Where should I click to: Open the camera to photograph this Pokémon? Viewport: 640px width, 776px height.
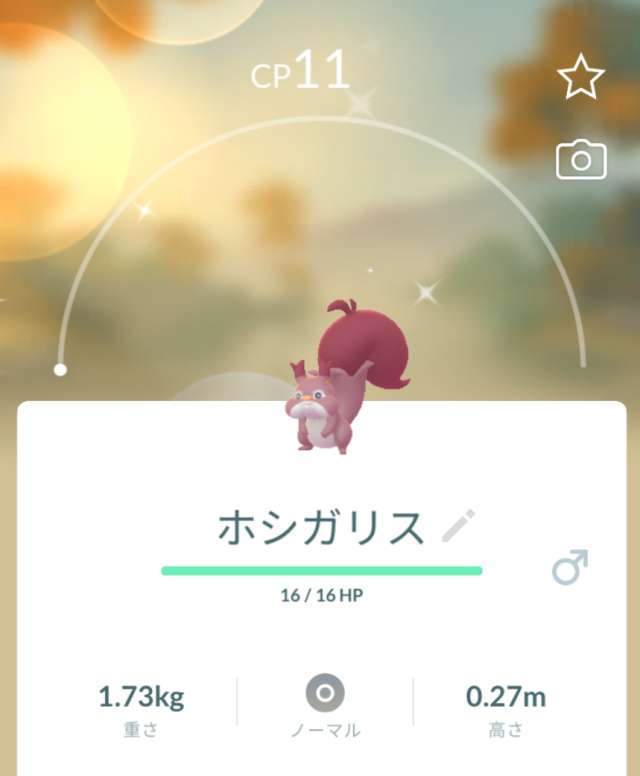(x=581, y=160)
